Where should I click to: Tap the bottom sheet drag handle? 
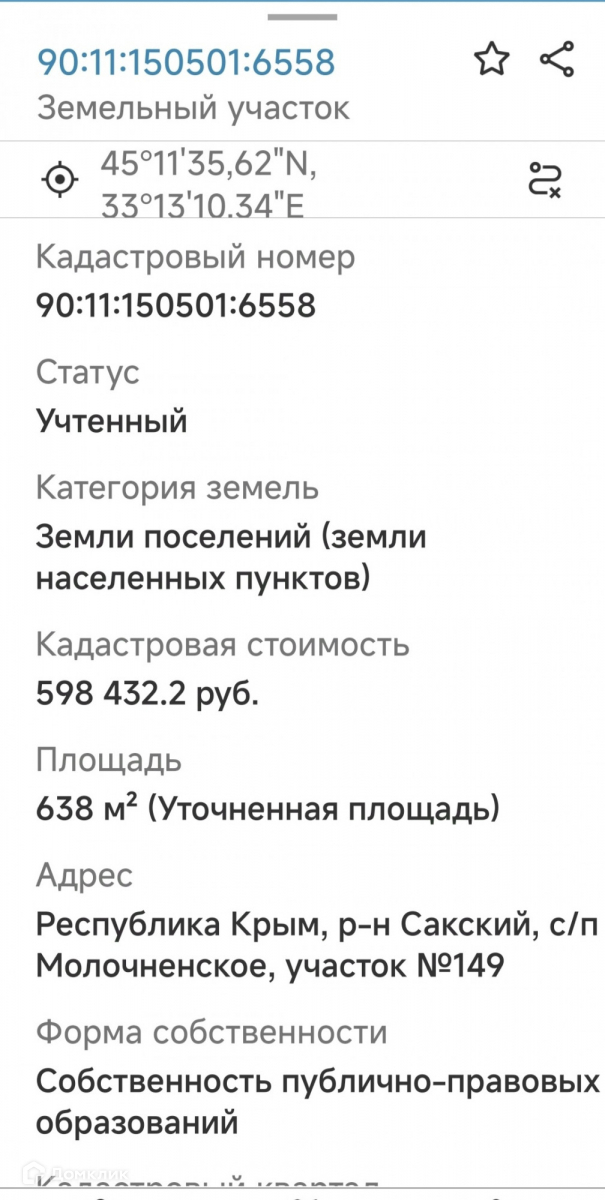pyautogui.click(x=302, y=18)
